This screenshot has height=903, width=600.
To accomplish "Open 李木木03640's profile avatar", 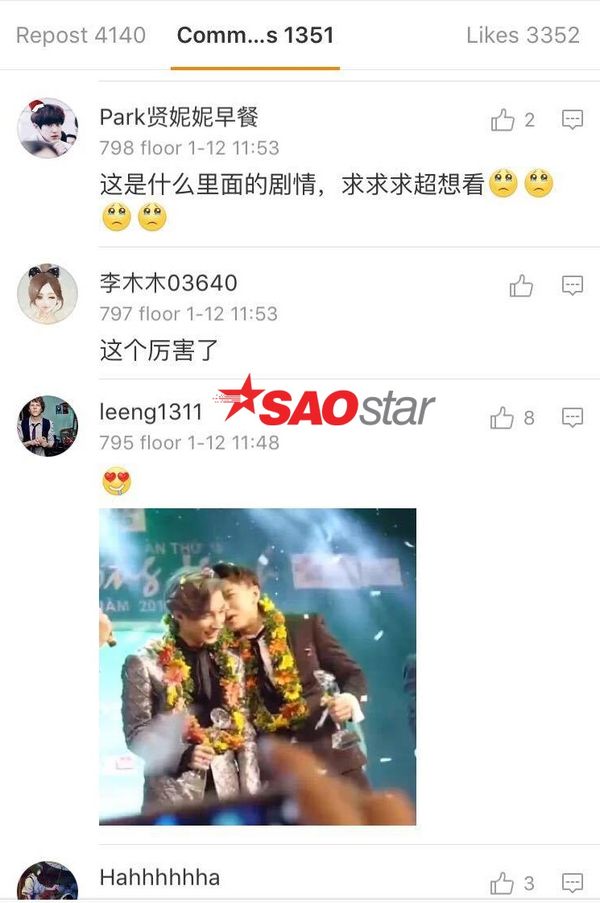I will (x=47, y=294).
